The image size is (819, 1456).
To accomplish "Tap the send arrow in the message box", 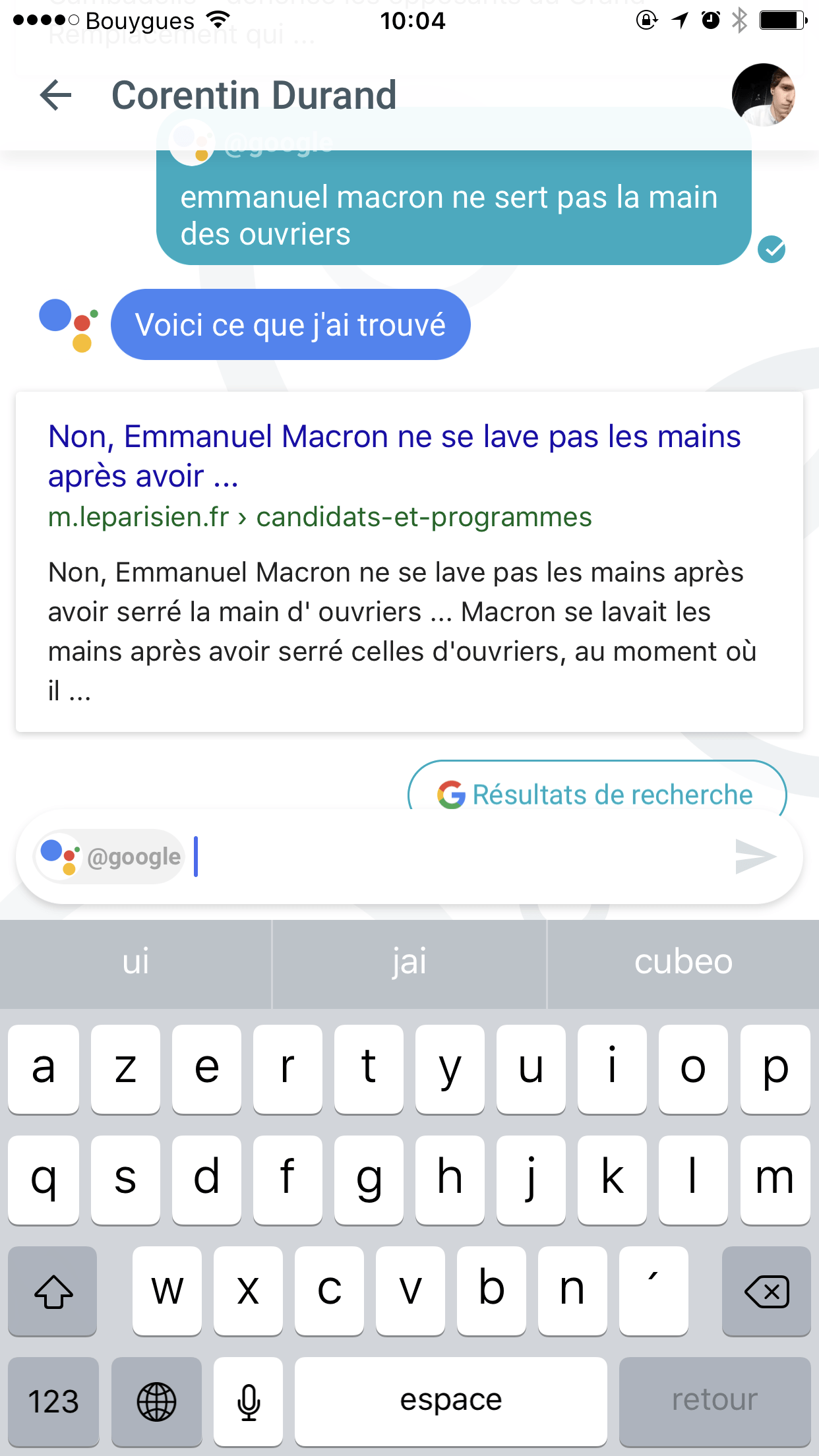I will (756, 857).
